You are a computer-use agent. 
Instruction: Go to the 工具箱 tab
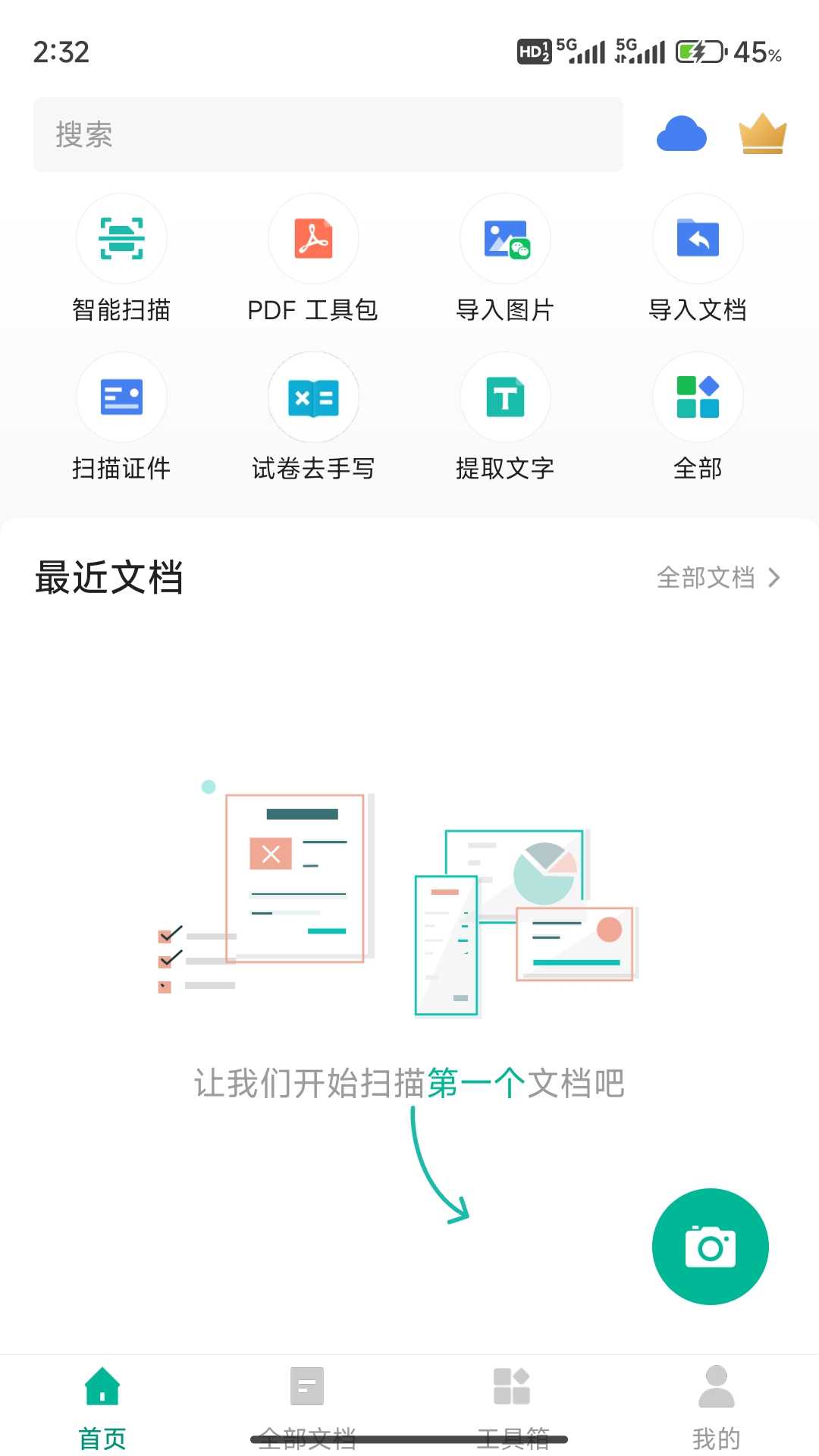(512, 1405)
